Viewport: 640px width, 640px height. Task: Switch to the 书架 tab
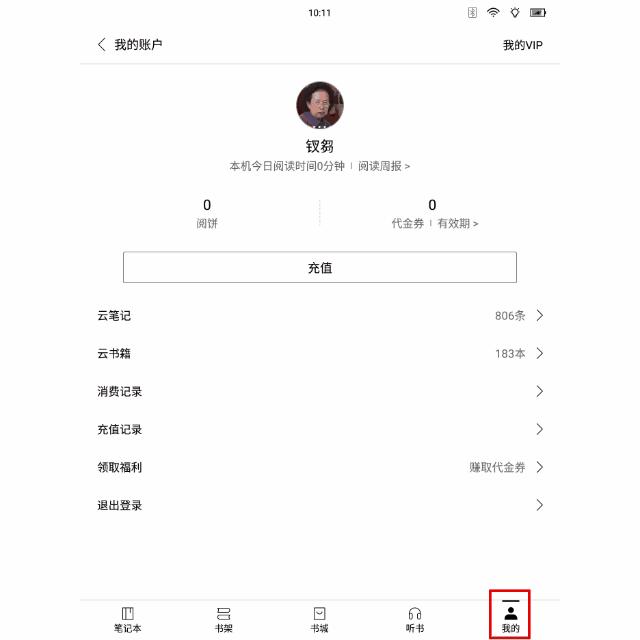click(224, 619)
